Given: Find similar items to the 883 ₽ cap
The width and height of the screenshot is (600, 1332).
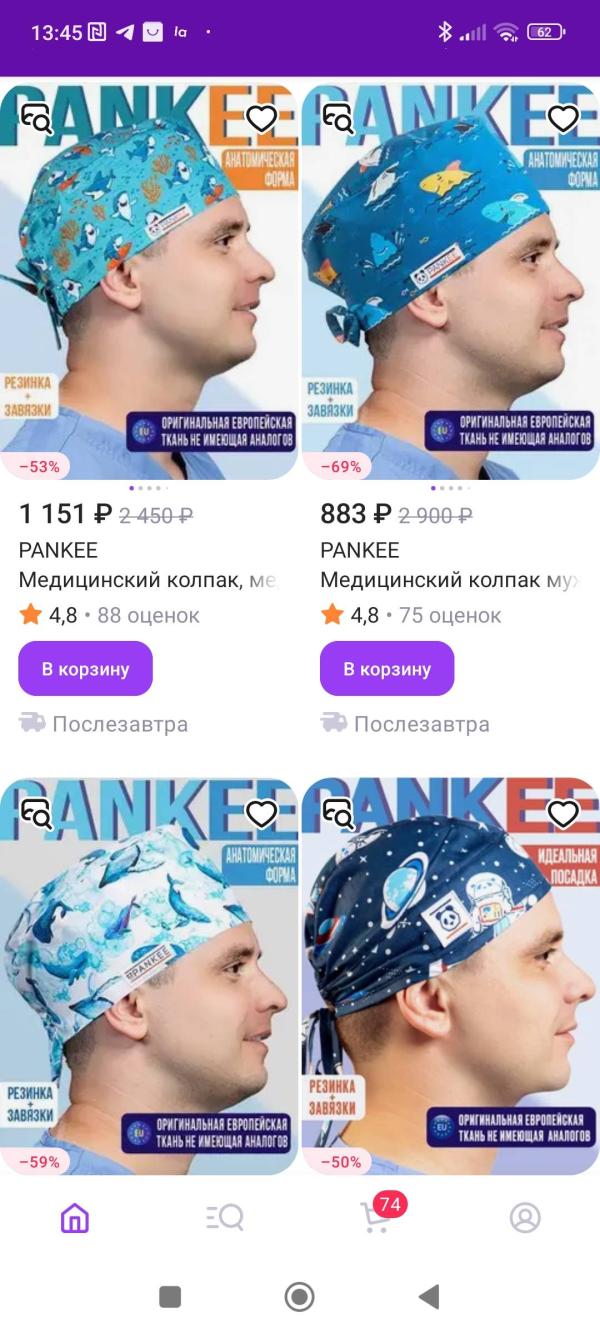Looking at the screenshot, I should 339,119.
